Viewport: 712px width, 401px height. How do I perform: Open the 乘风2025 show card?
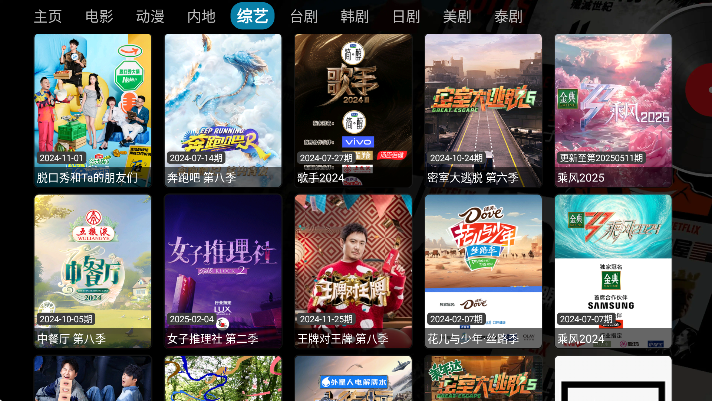coord(613,110)
